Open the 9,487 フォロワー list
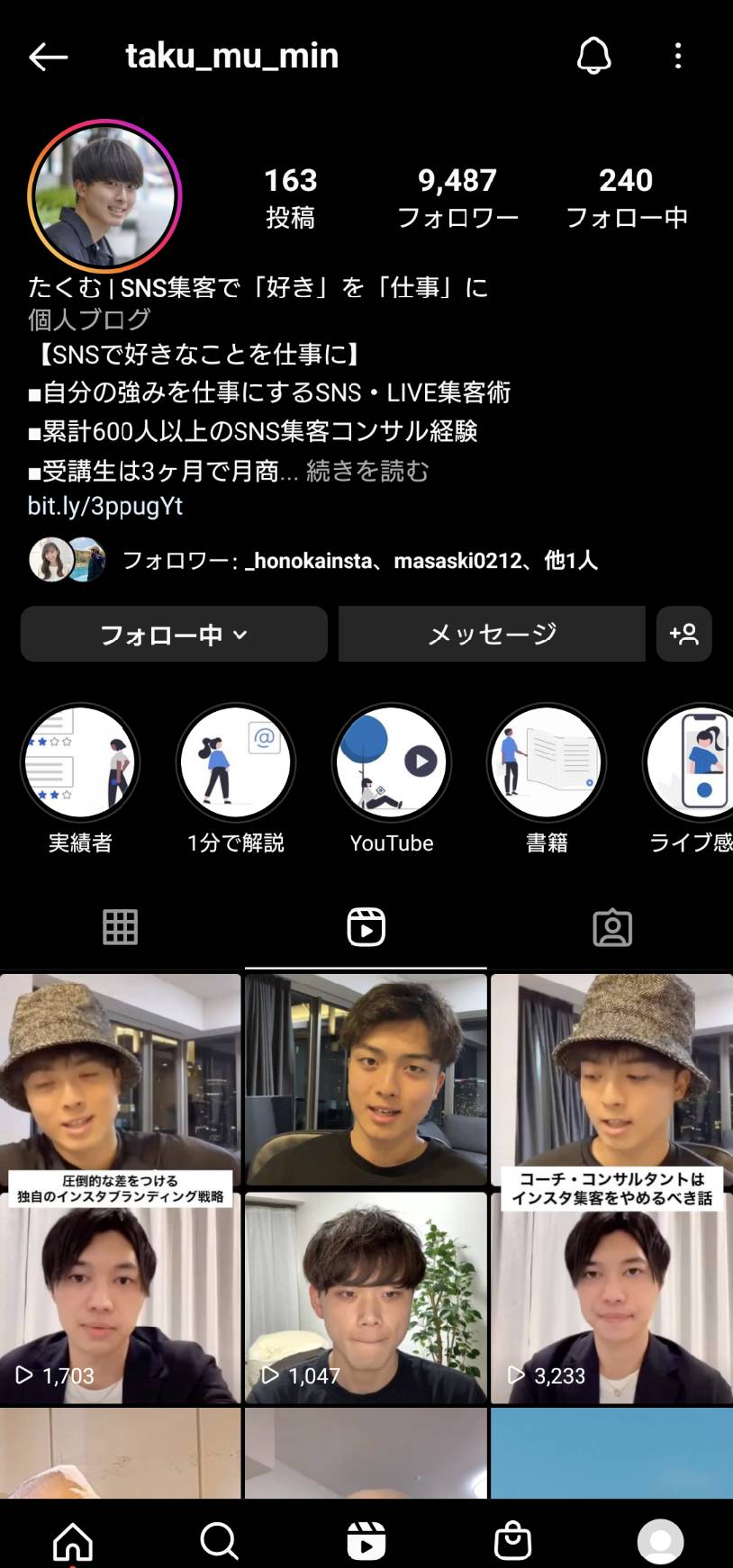The image size is (733, 1568). click(457, 197)
